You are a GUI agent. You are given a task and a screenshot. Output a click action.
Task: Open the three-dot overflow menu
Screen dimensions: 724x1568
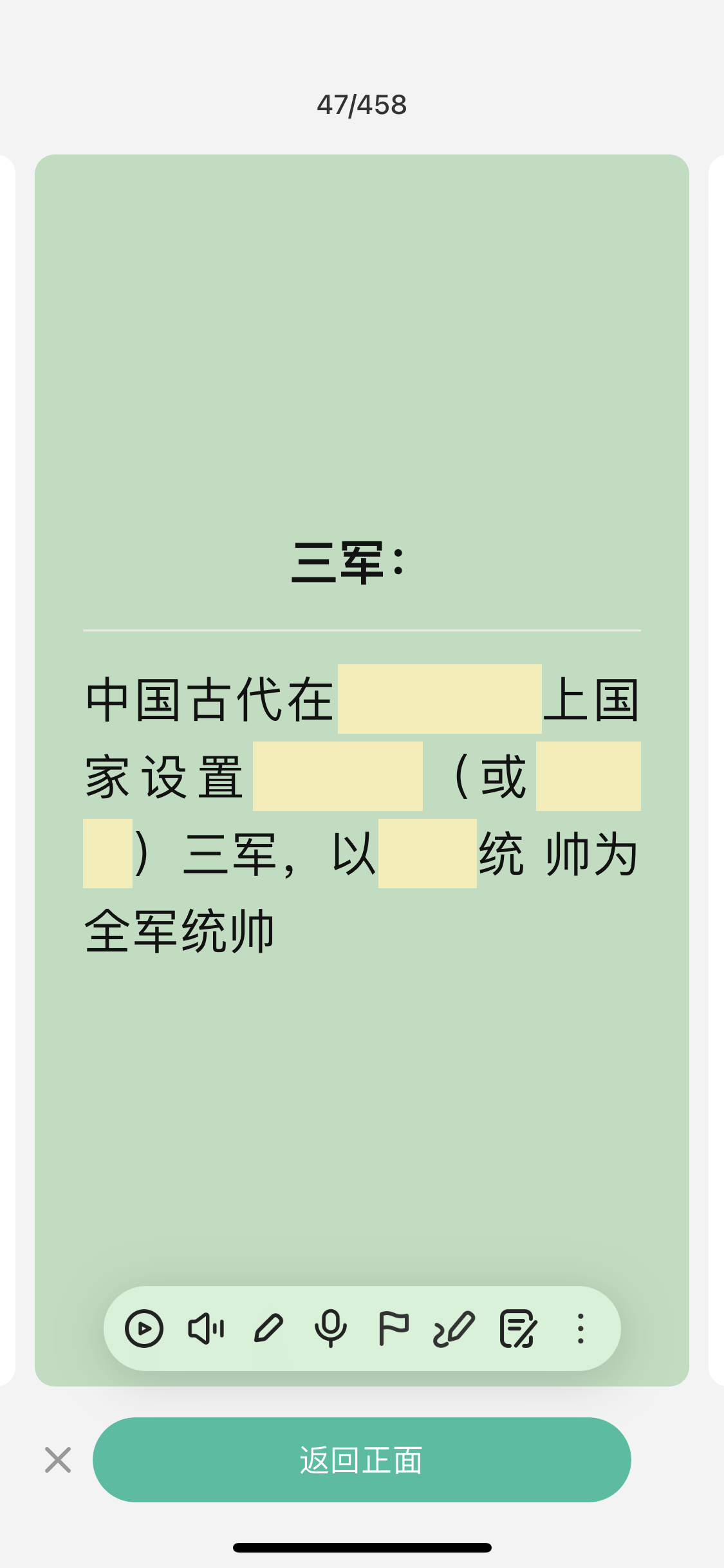coord(580,1329)
